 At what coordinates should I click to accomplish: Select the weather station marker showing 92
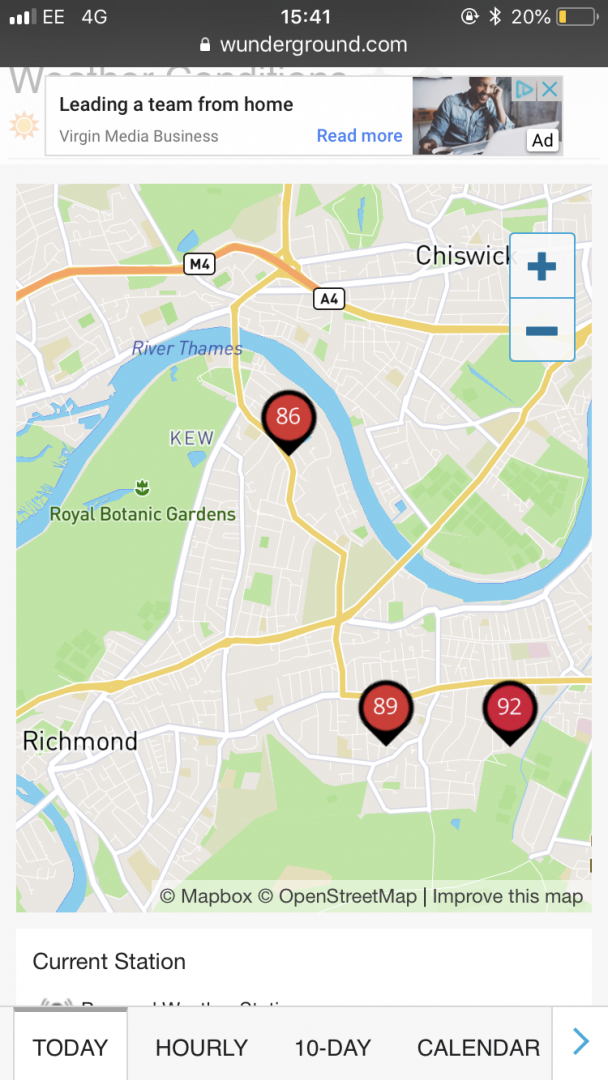click(509, 708)
